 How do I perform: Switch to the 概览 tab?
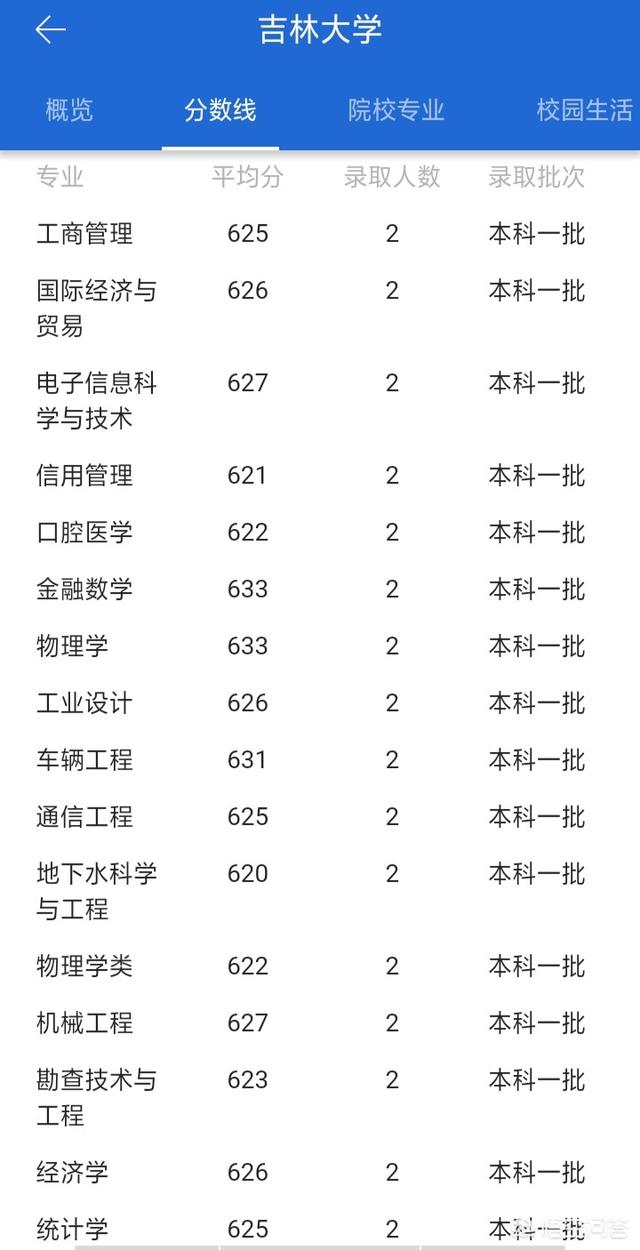[69, 110]
